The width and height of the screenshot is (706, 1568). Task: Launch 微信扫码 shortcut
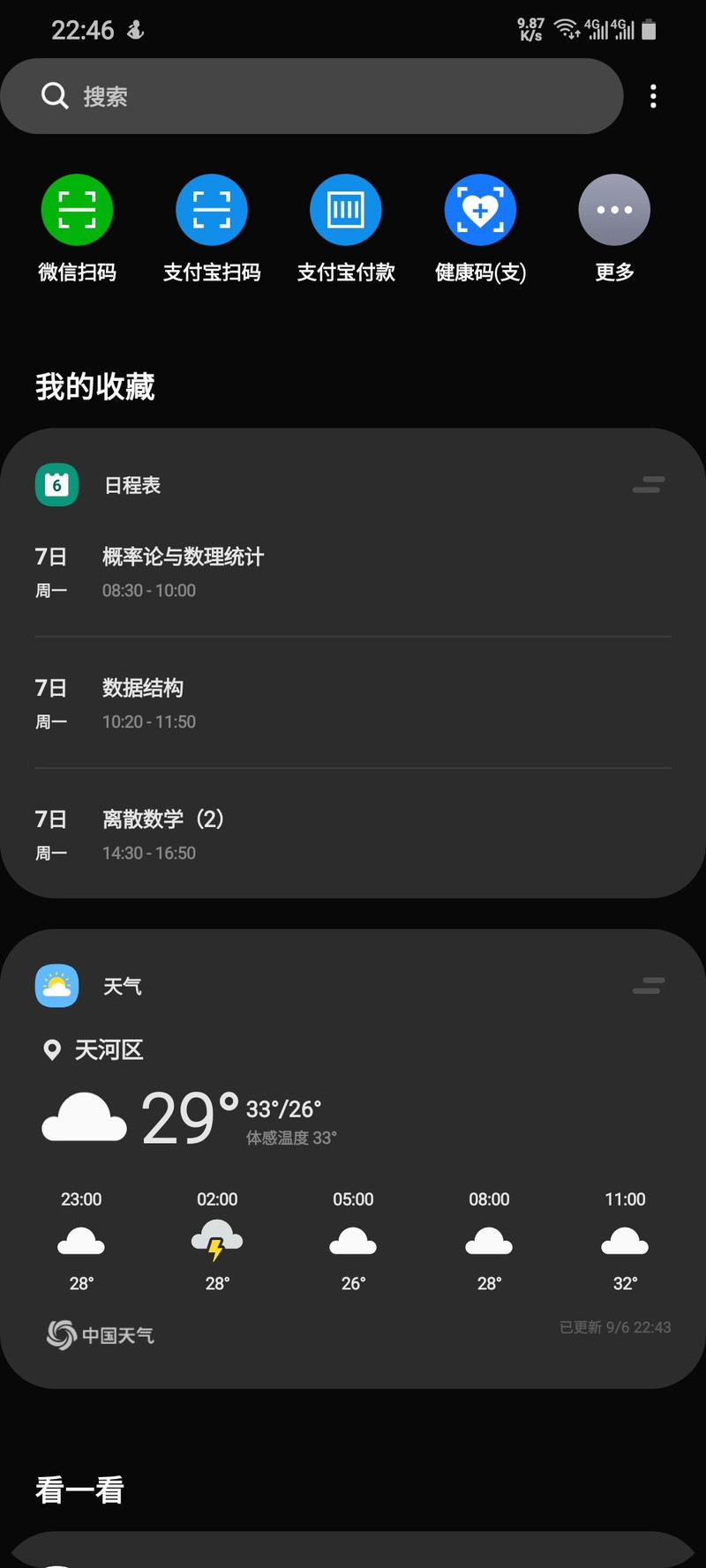[x=77, y=228]
